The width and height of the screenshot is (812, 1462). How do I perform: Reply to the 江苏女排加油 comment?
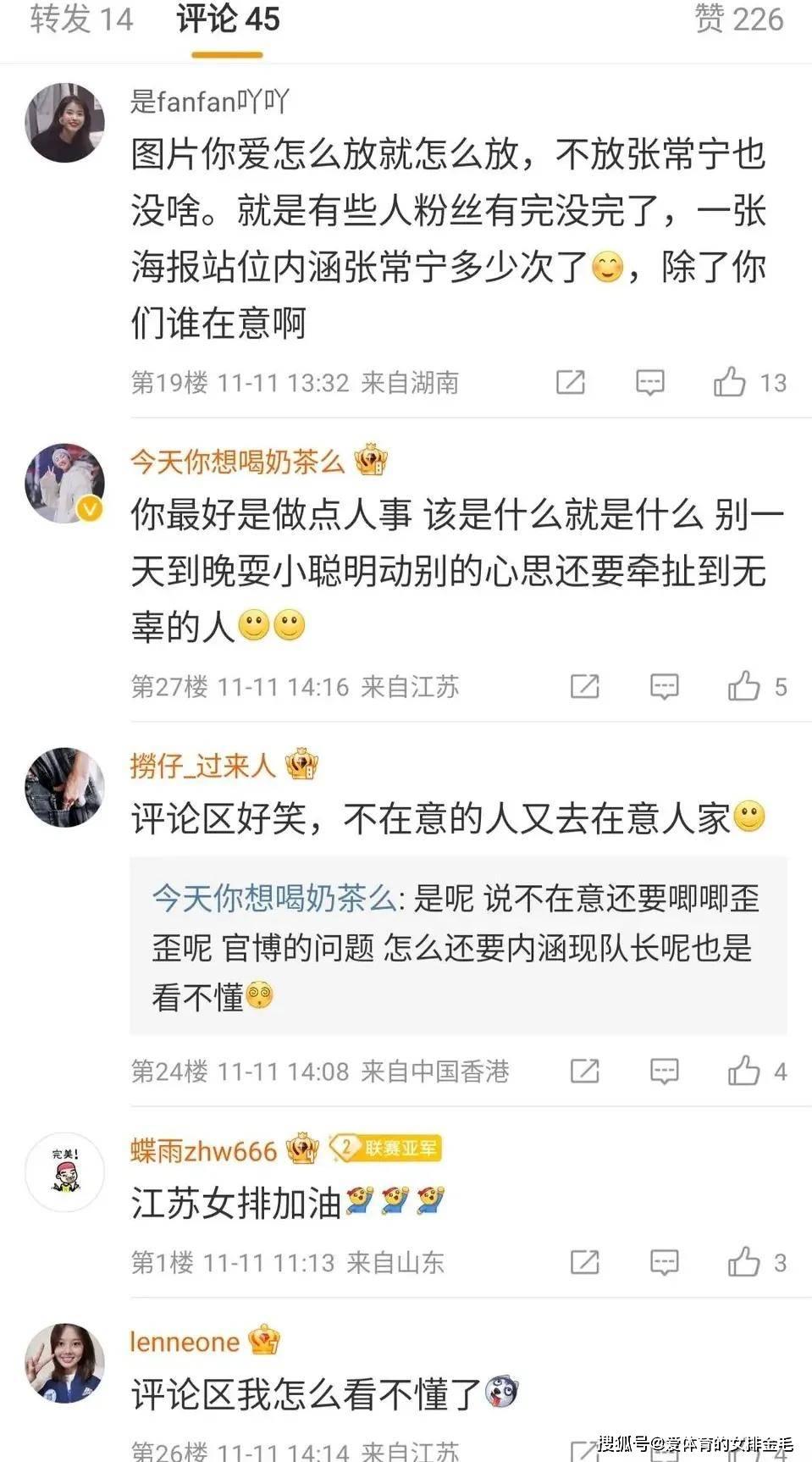[x=664, y=1262]
